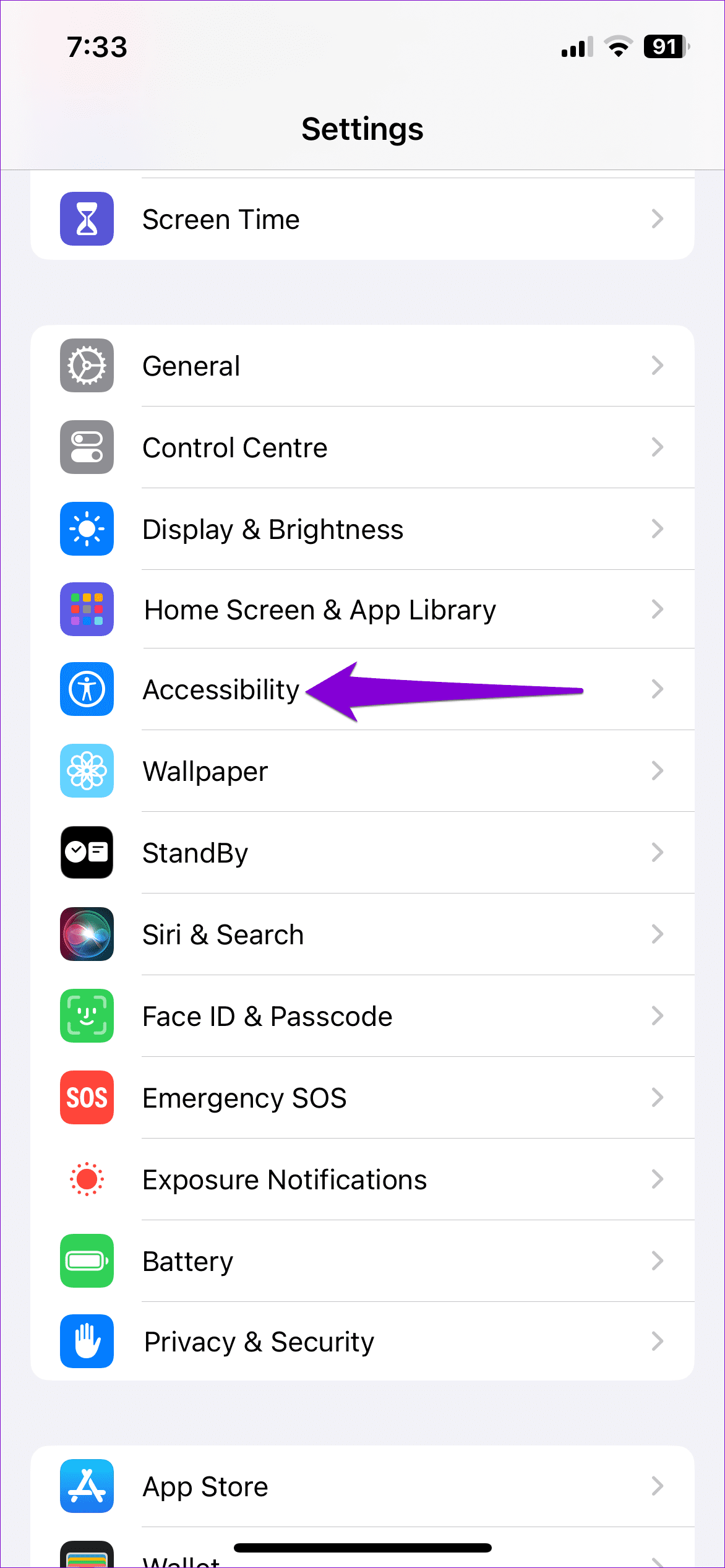Expand the Accessibility settings via its chevron
The image size is (725, 1568).
pos(658,689)
